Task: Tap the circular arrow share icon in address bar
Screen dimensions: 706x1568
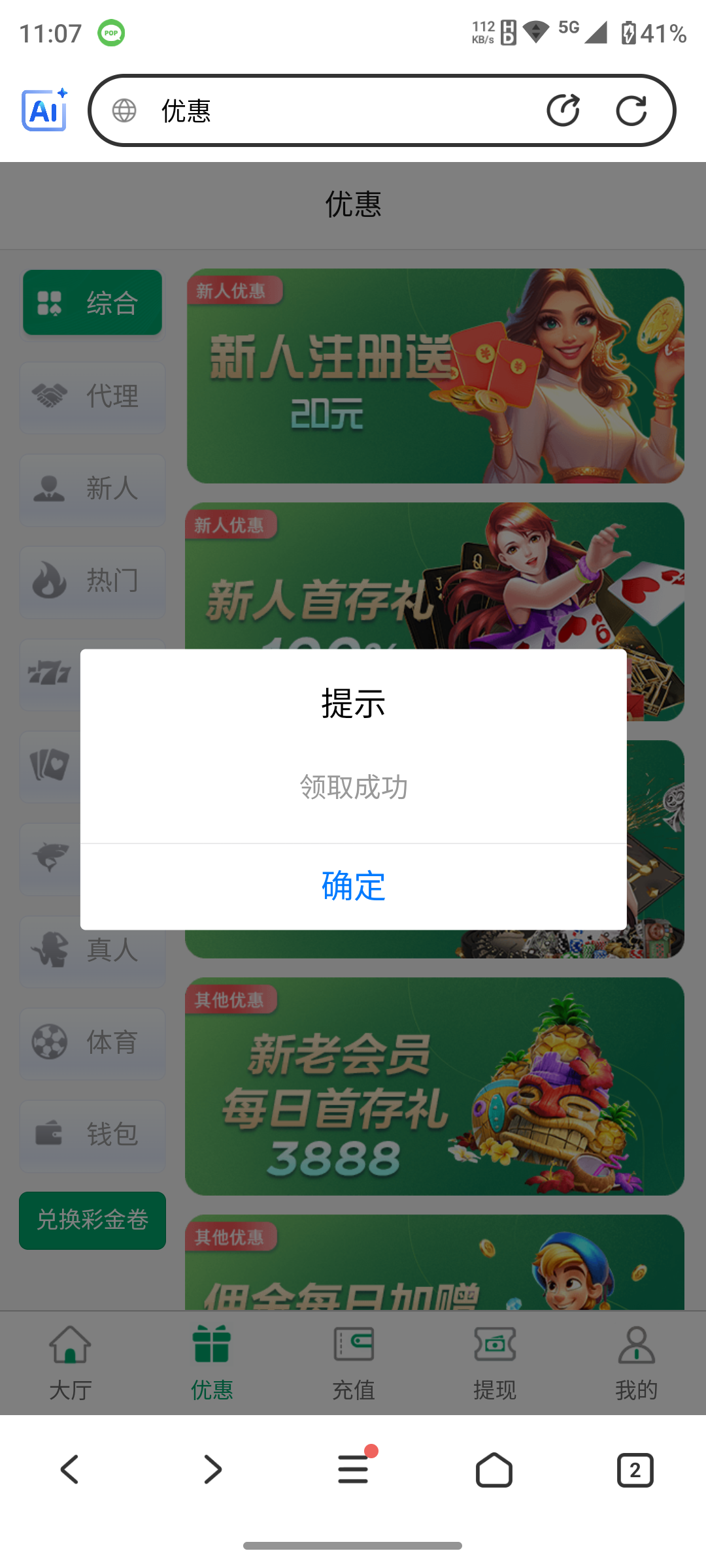Action: 563,110
